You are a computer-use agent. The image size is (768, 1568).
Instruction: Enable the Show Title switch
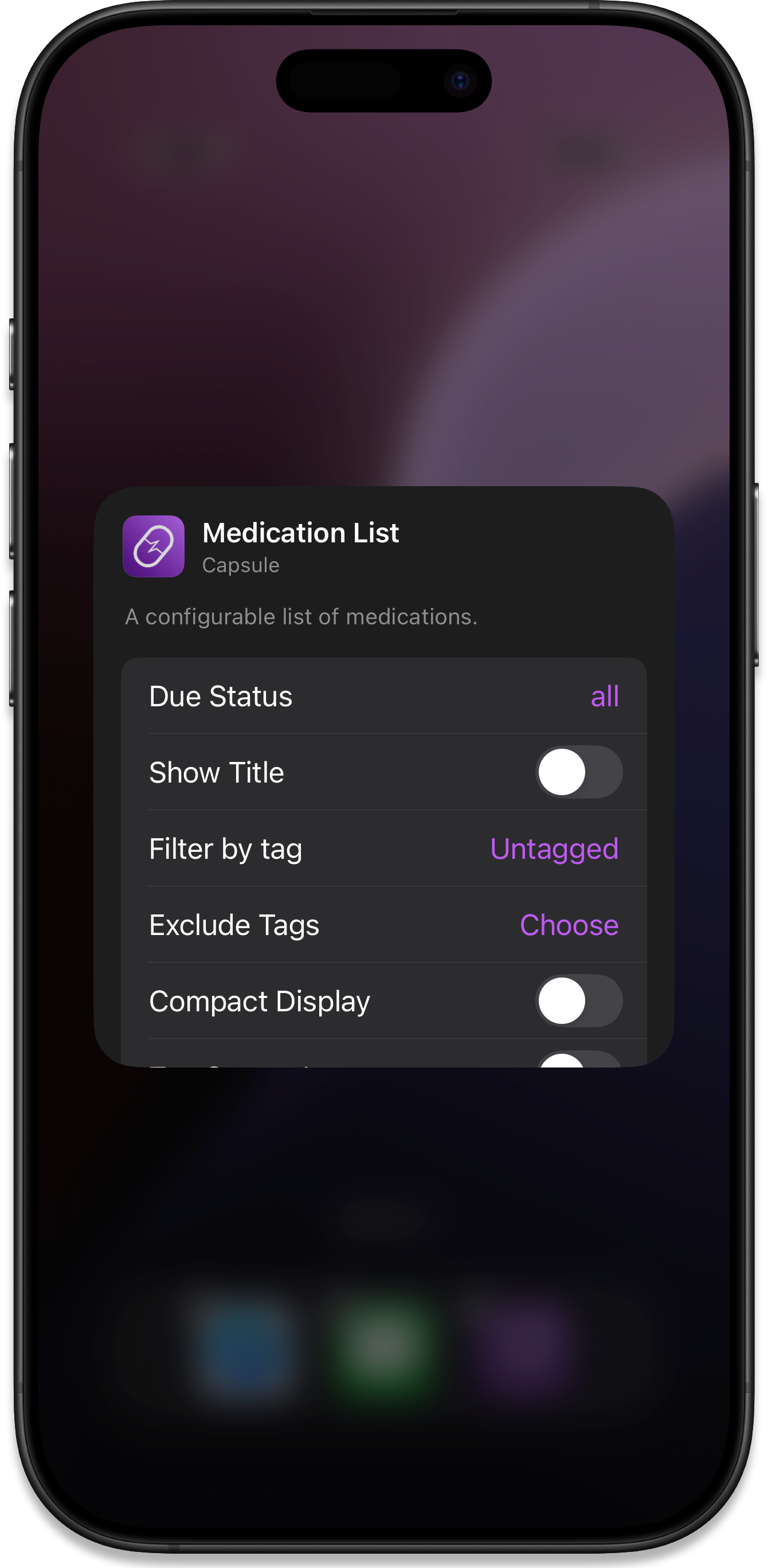(579, 772)
